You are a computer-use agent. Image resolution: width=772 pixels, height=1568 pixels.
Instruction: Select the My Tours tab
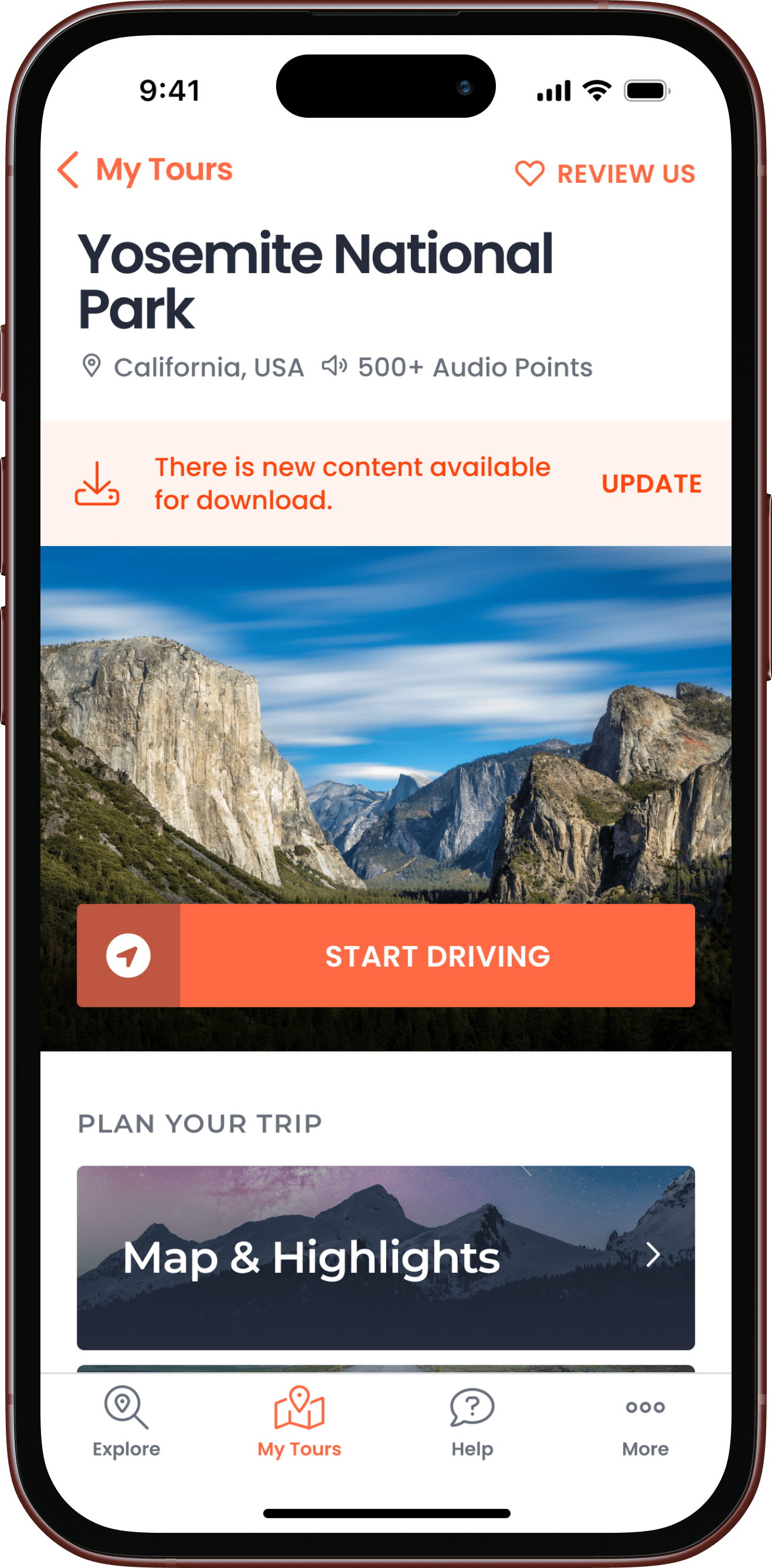pyautogui.click(x=299, y=1422)
